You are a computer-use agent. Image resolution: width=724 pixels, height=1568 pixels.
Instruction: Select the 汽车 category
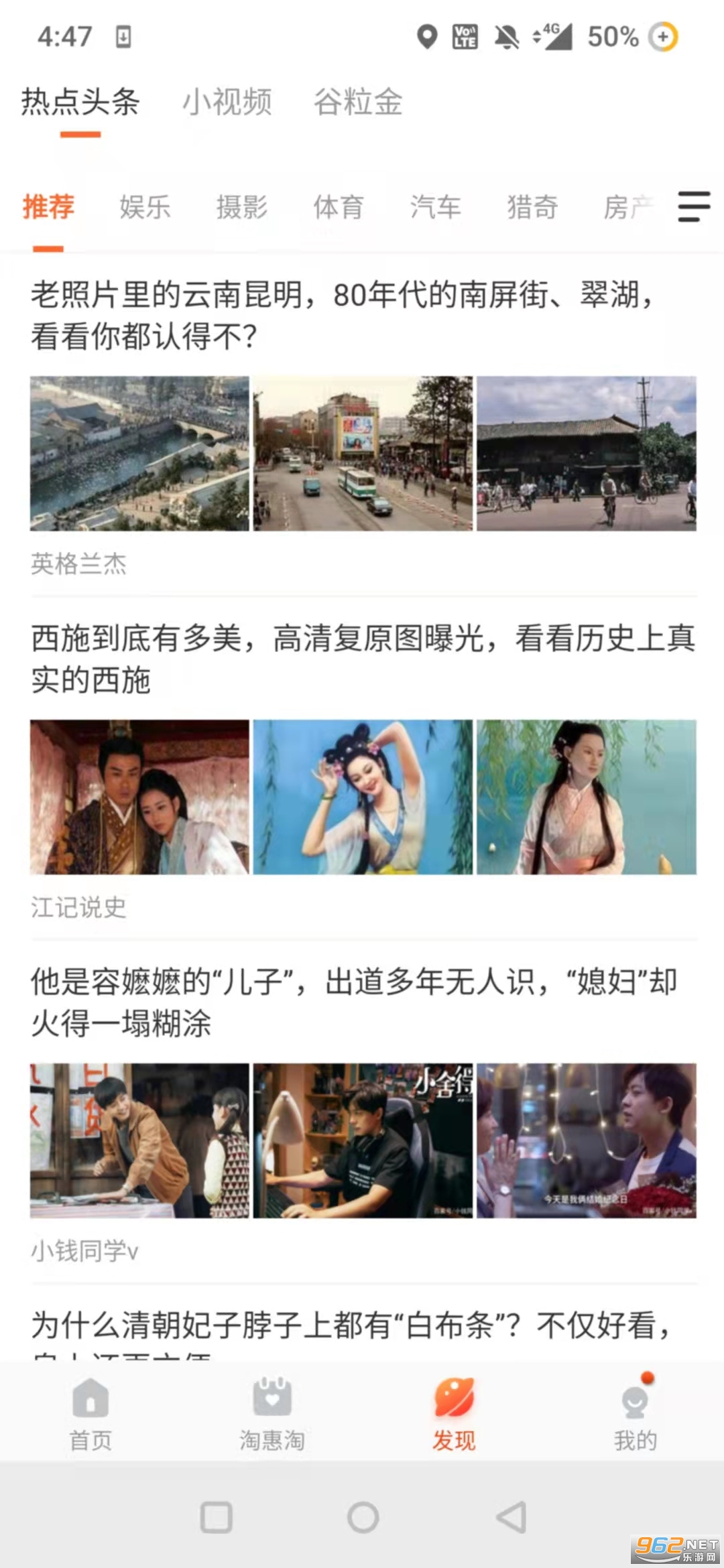pos(436,207)
